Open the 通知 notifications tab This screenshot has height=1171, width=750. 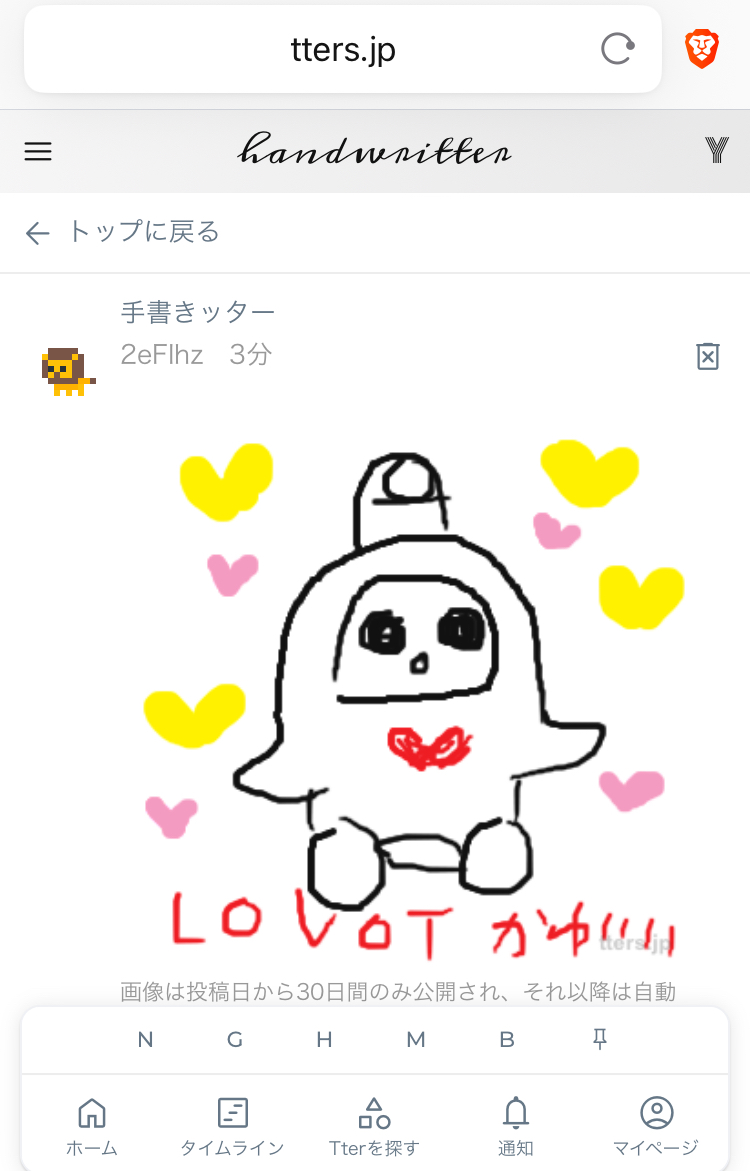point(516,1125)
